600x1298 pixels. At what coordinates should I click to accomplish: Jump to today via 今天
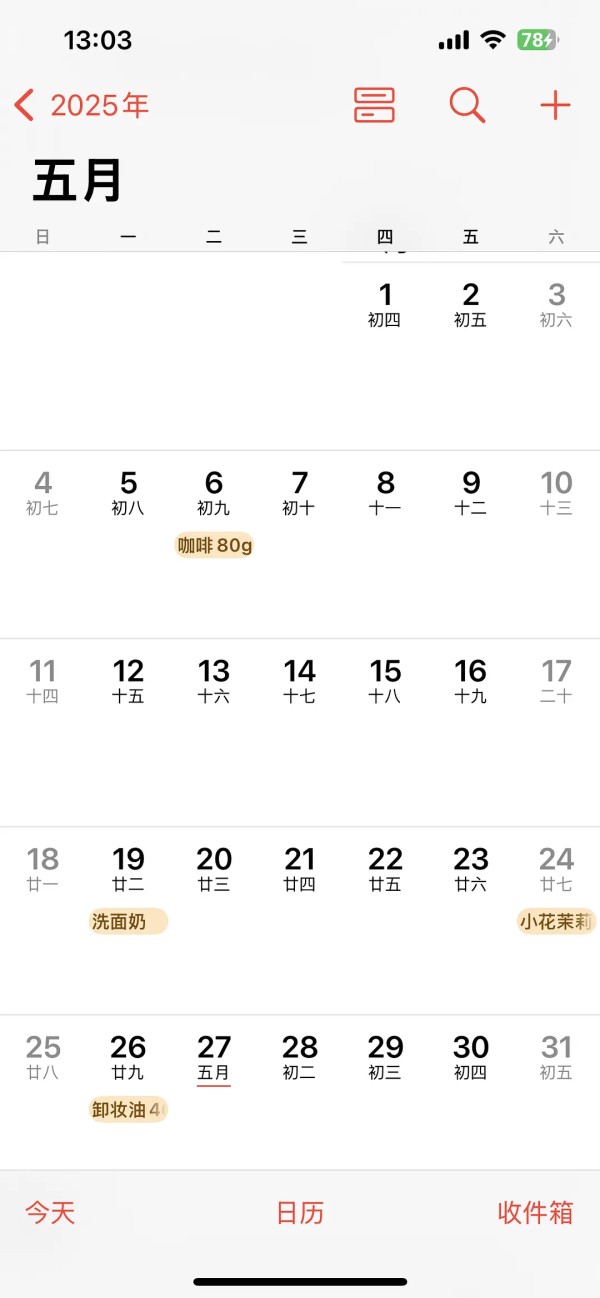tap(50, 1213)
